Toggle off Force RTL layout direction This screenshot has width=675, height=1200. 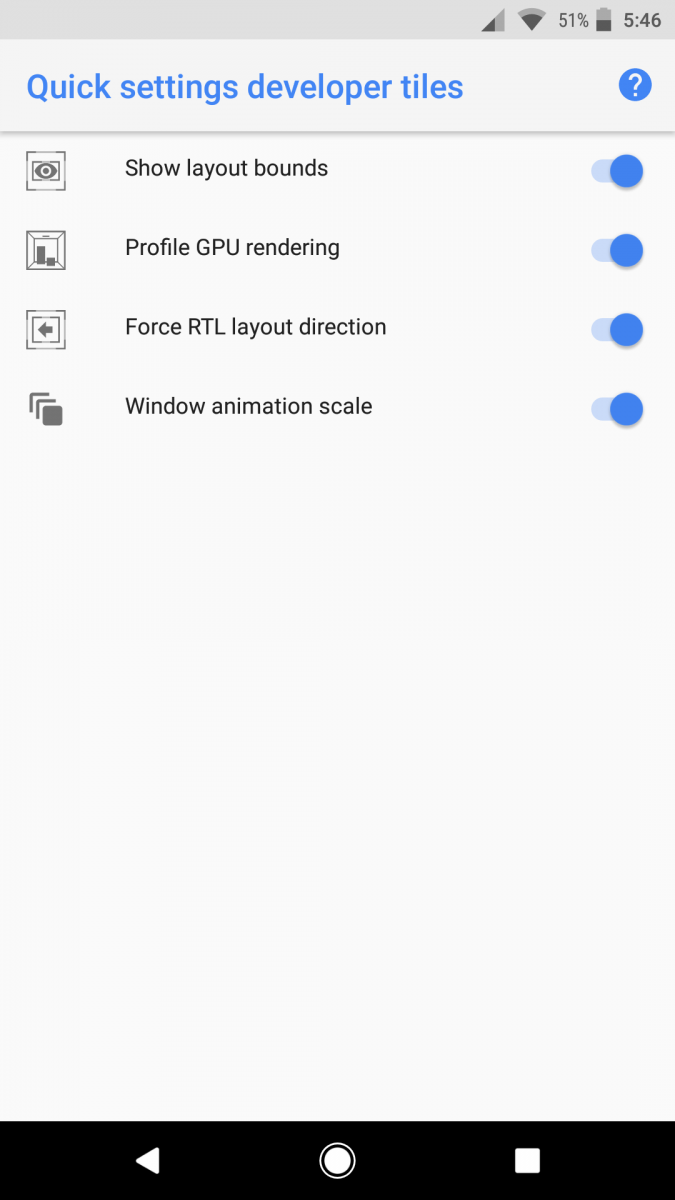(x=617, y=329)
